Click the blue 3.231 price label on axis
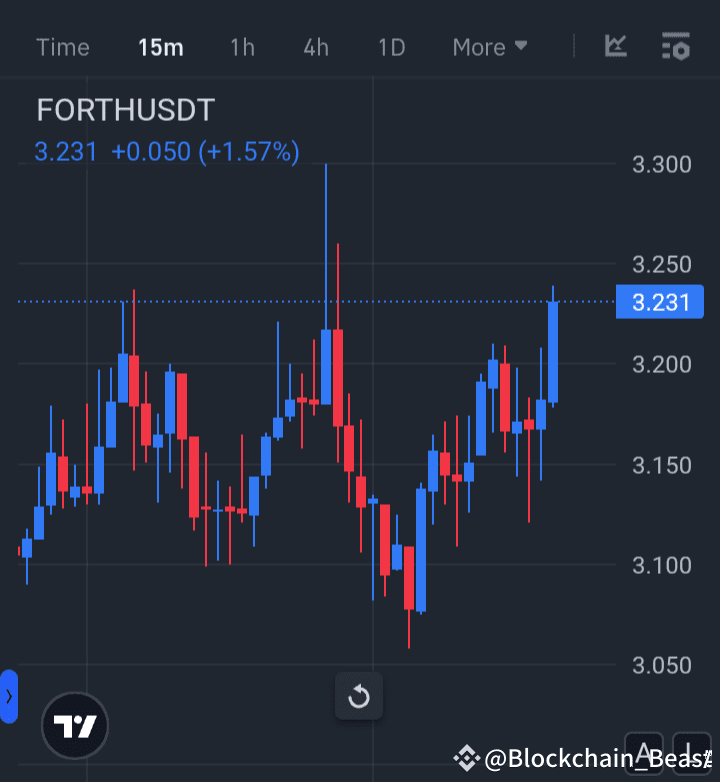The width and height of the screenshot is (720, 782). (659, 301)
